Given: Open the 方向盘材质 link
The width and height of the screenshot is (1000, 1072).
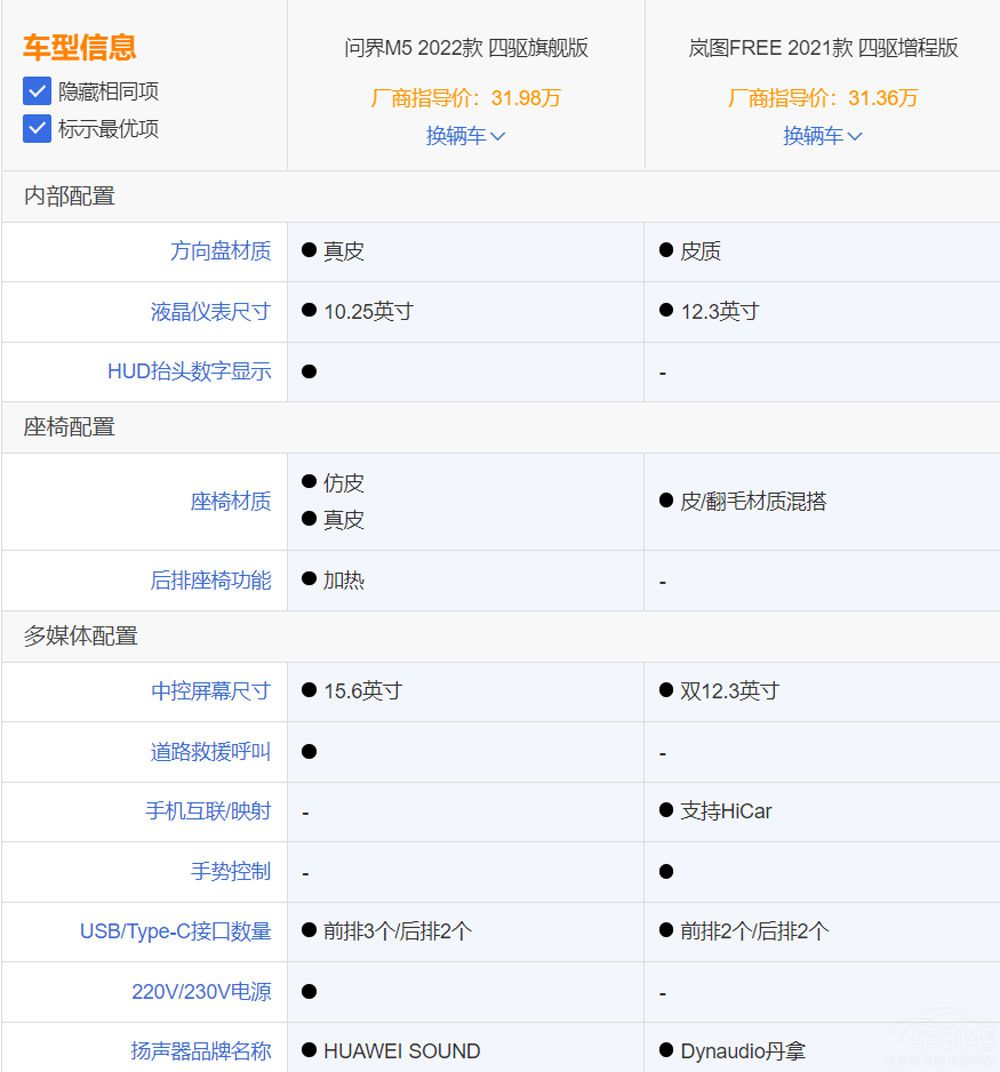Looking at the screenshot, I should click(x=220, y=251).
